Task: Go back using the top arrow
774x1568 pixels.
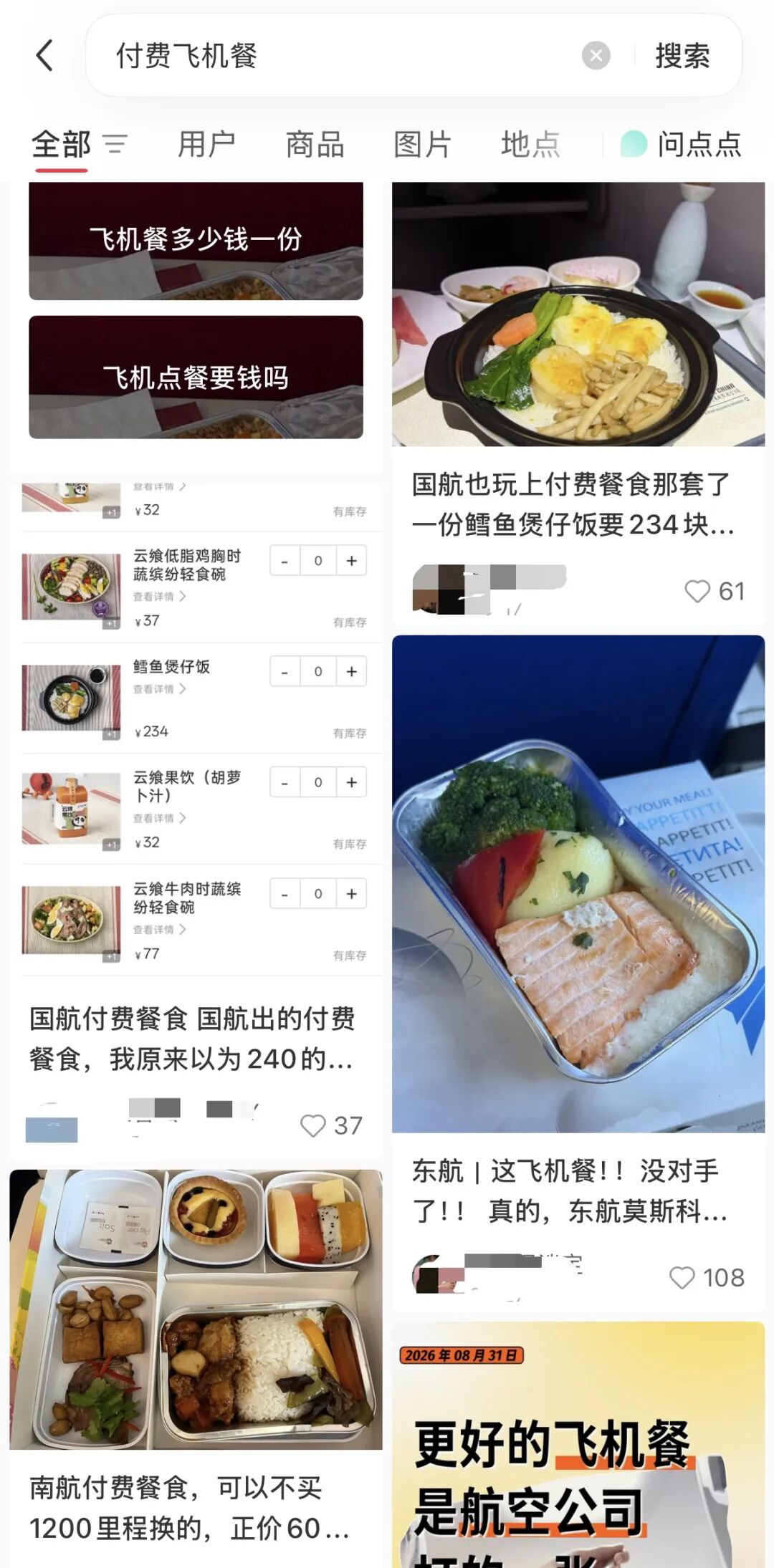Action: click(x=44, y=56)
